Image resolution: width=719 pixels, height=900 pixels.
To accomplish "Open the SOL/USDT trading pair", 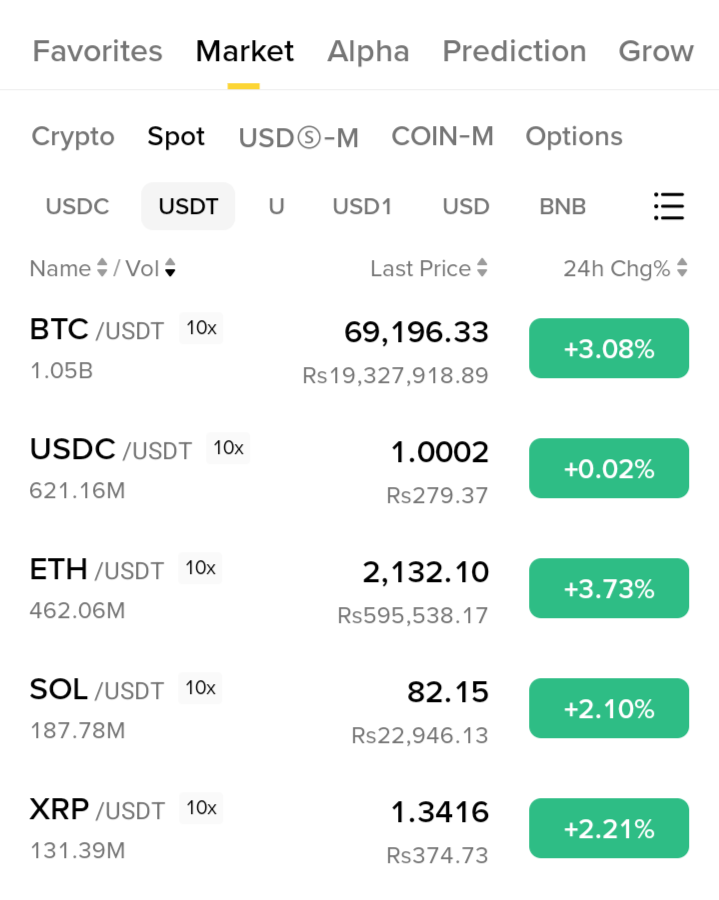I will [260, 708].
